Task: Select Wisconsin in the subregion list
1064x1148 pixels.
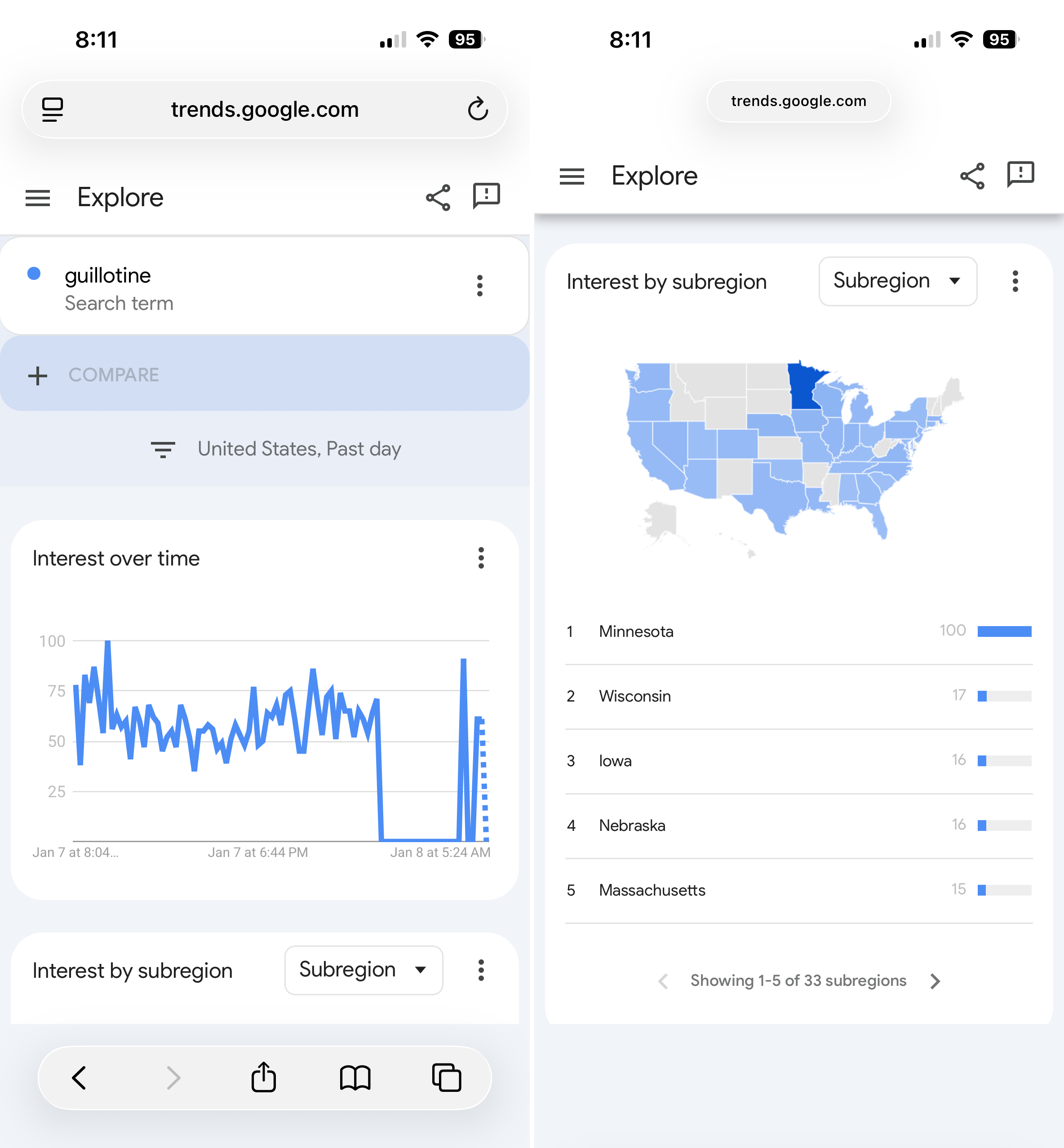Action: pos(634,696)
